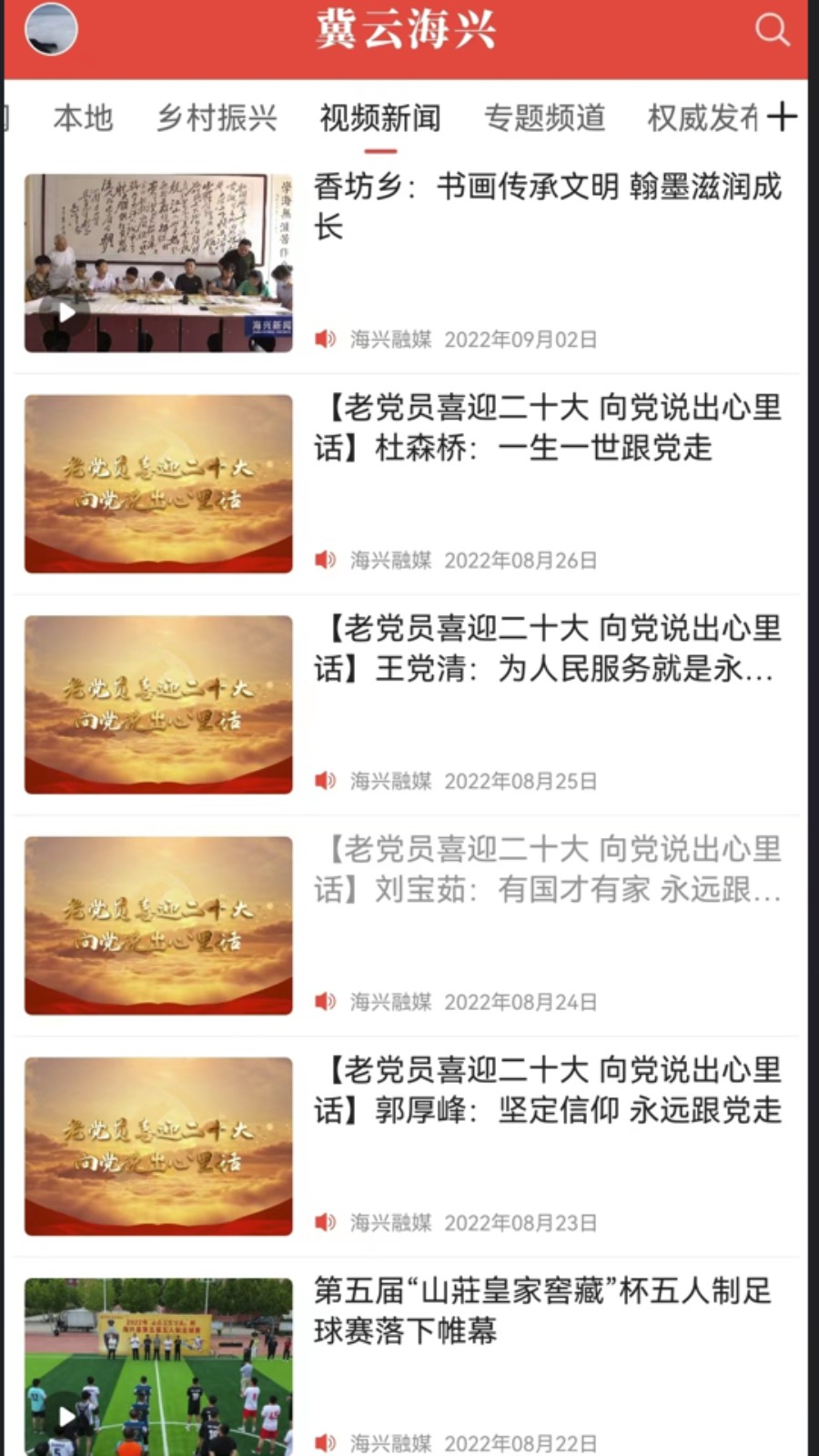Screen dimensions: 819x1456
Task: Expand the channel list with the plus control
Action: point(784,117)
